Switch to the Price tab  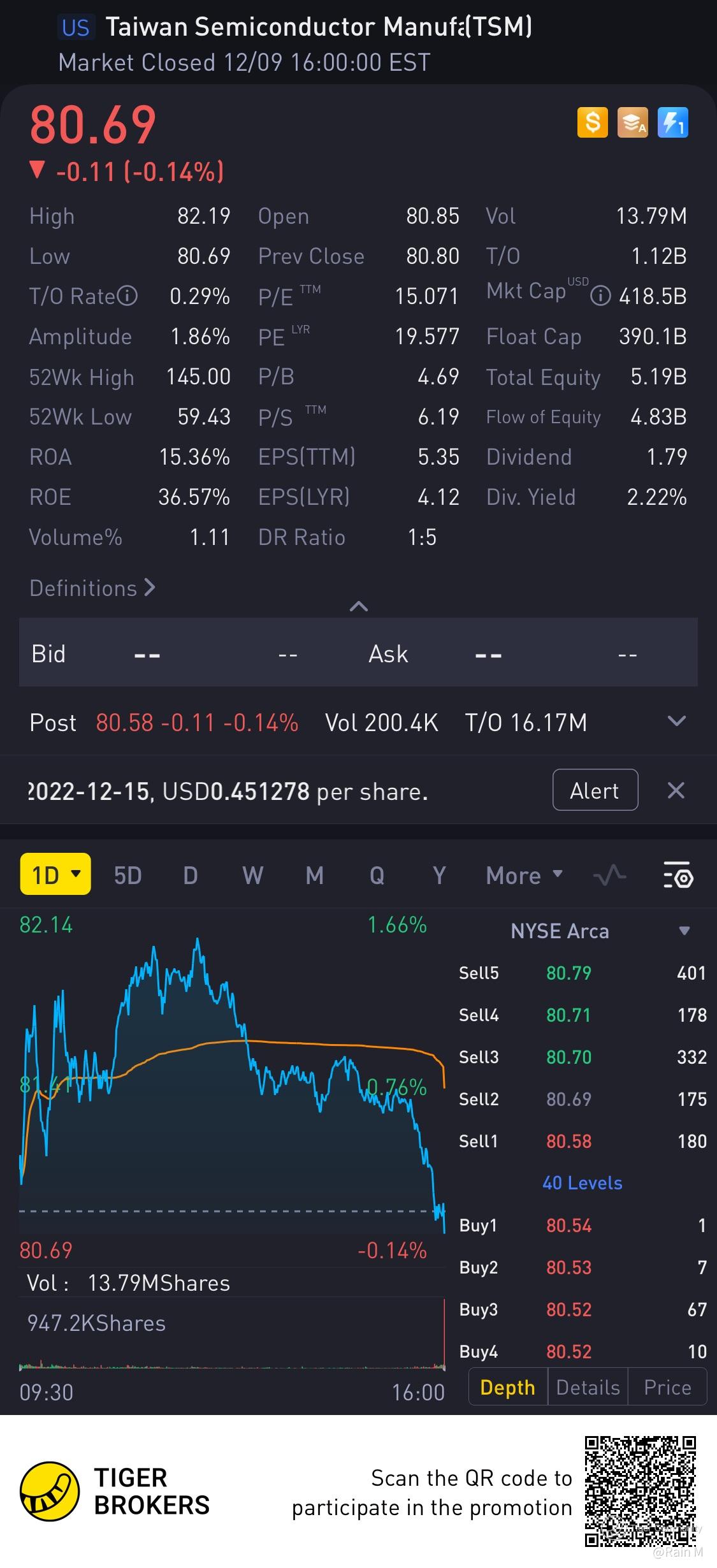[667, 1388]
